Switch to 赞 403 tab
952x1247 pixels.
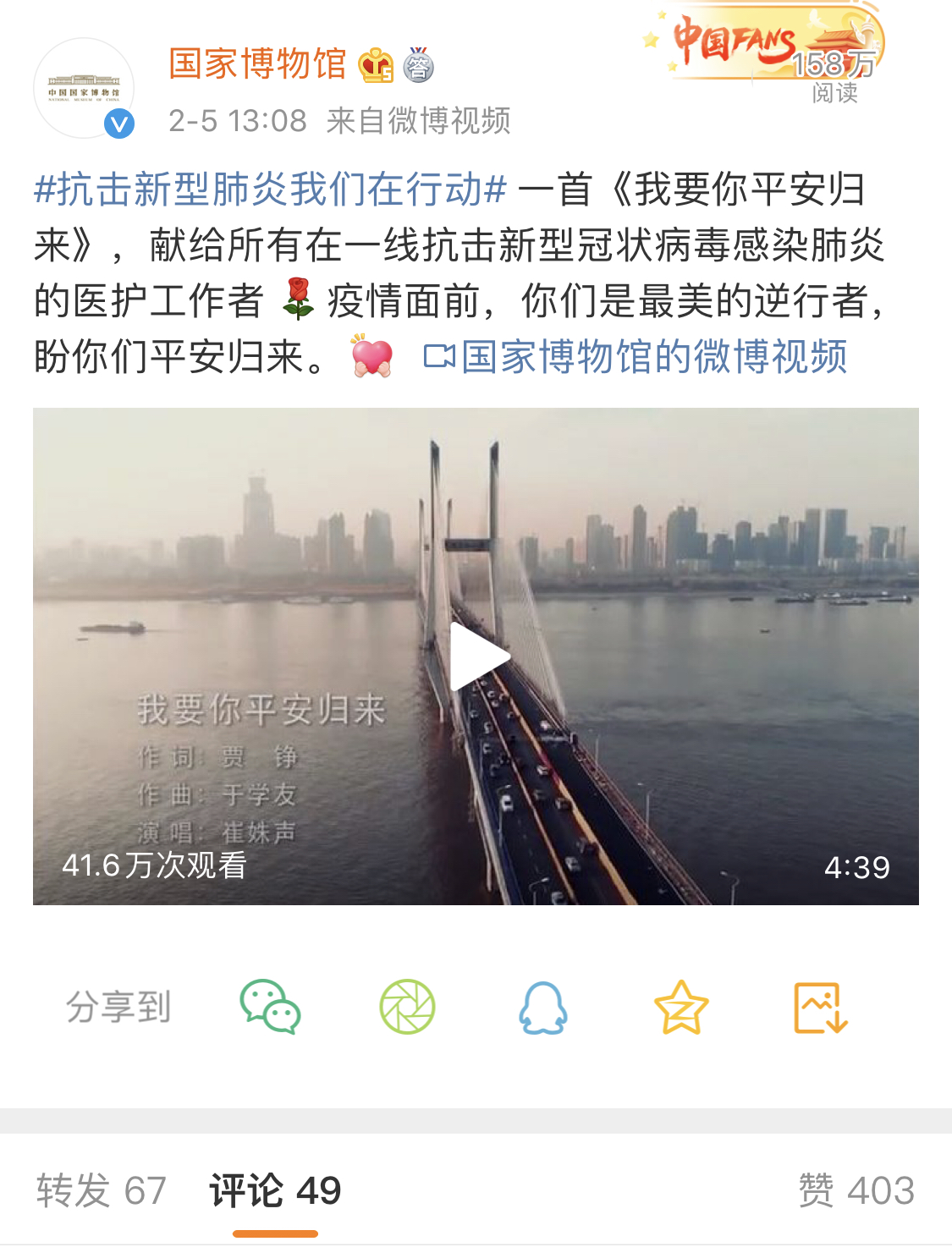click(x=856, y=1190)
